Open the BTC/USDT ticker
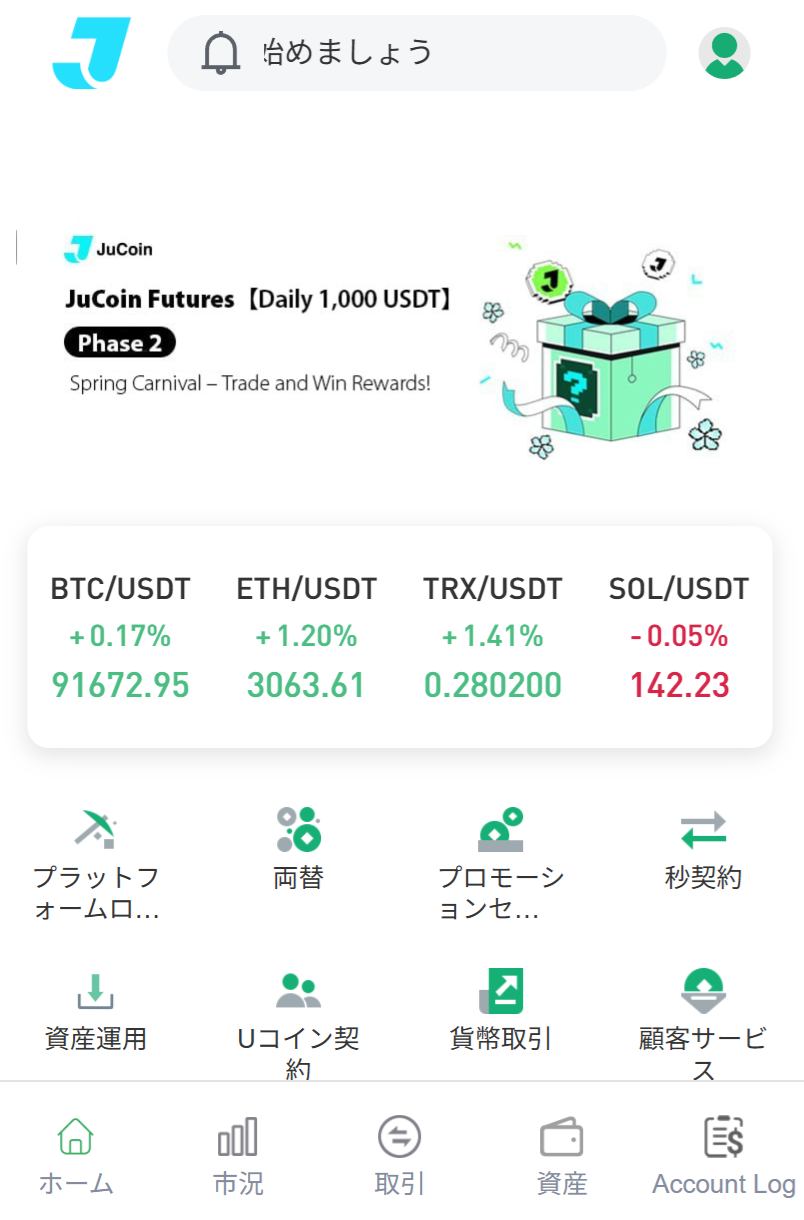Image resolution: width=804 pixels, height=1220 pixels. pyautogui.click(x=120, y=636)
